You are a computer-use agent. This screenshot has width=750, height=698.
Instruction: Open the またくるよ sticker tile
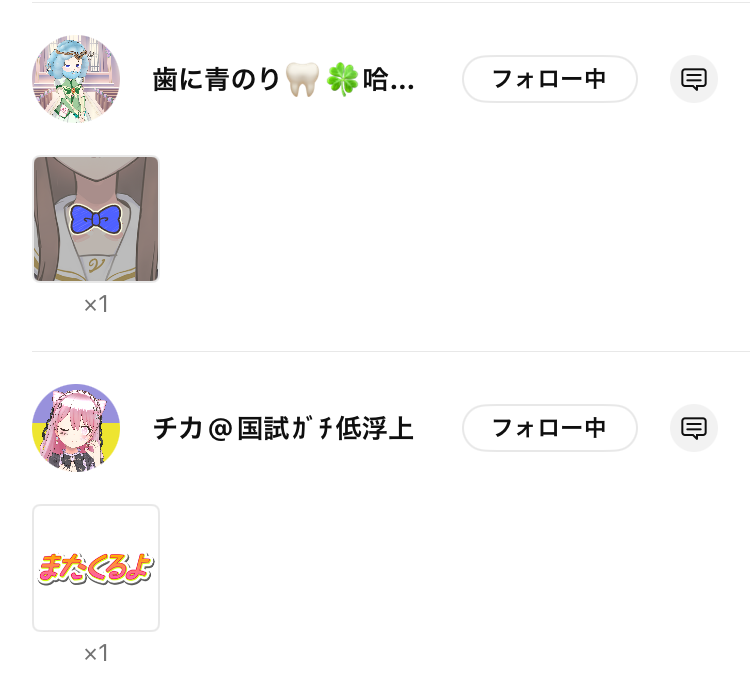tap(96, 568)
